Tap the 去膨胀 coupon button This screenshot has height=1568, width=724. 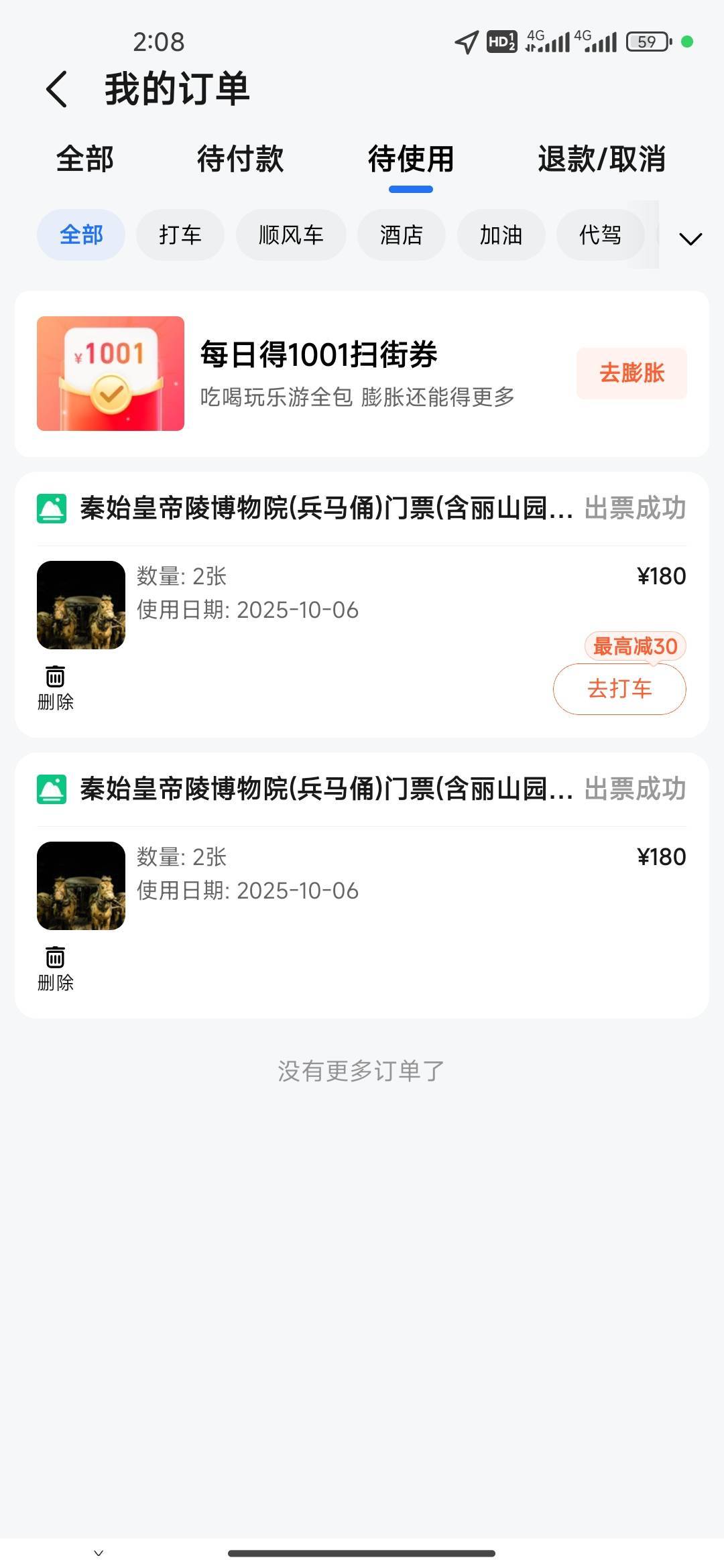(x=631, y=373)
